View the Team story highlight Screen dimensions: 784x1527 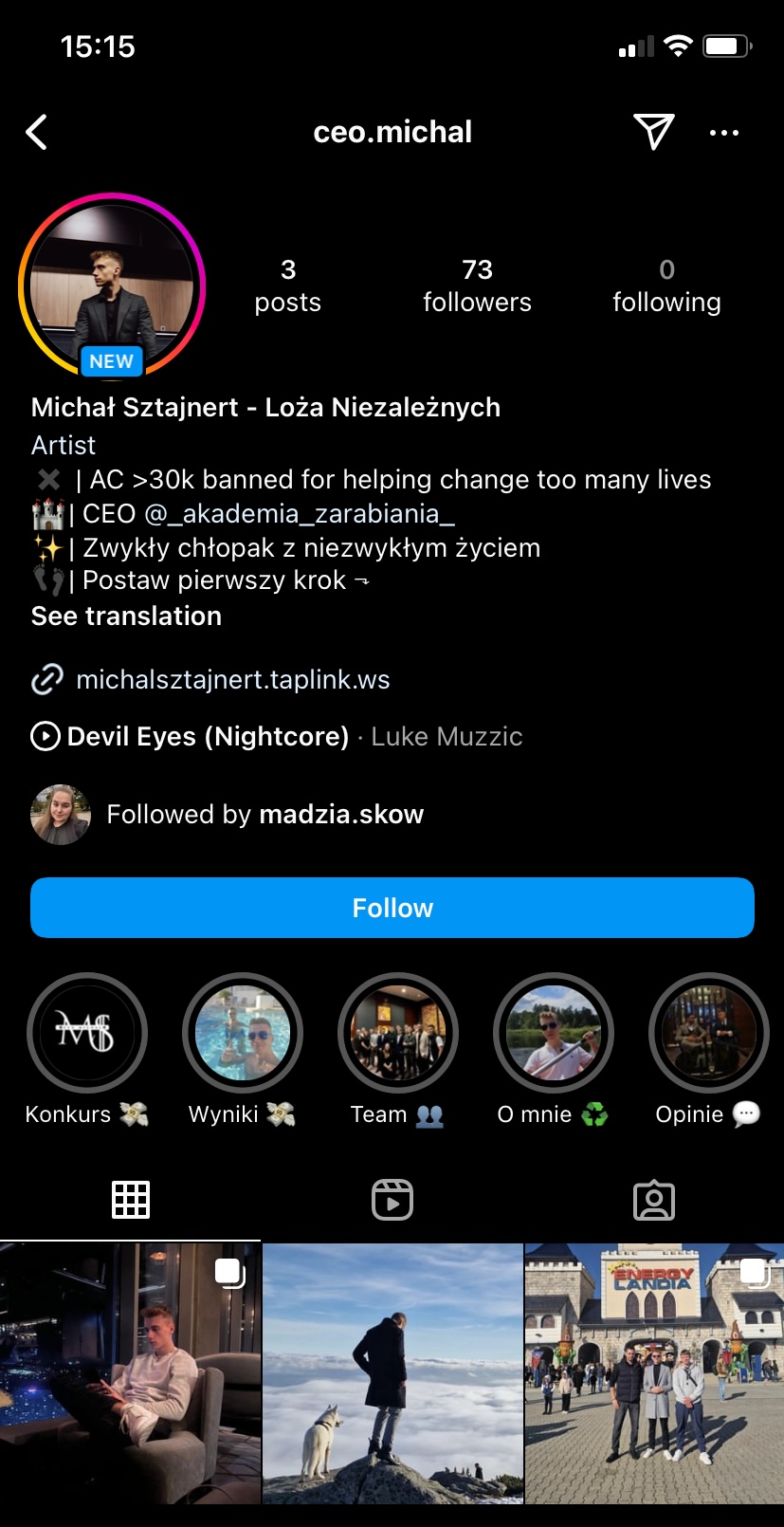pyautogui.click(x=398, y=1033)
